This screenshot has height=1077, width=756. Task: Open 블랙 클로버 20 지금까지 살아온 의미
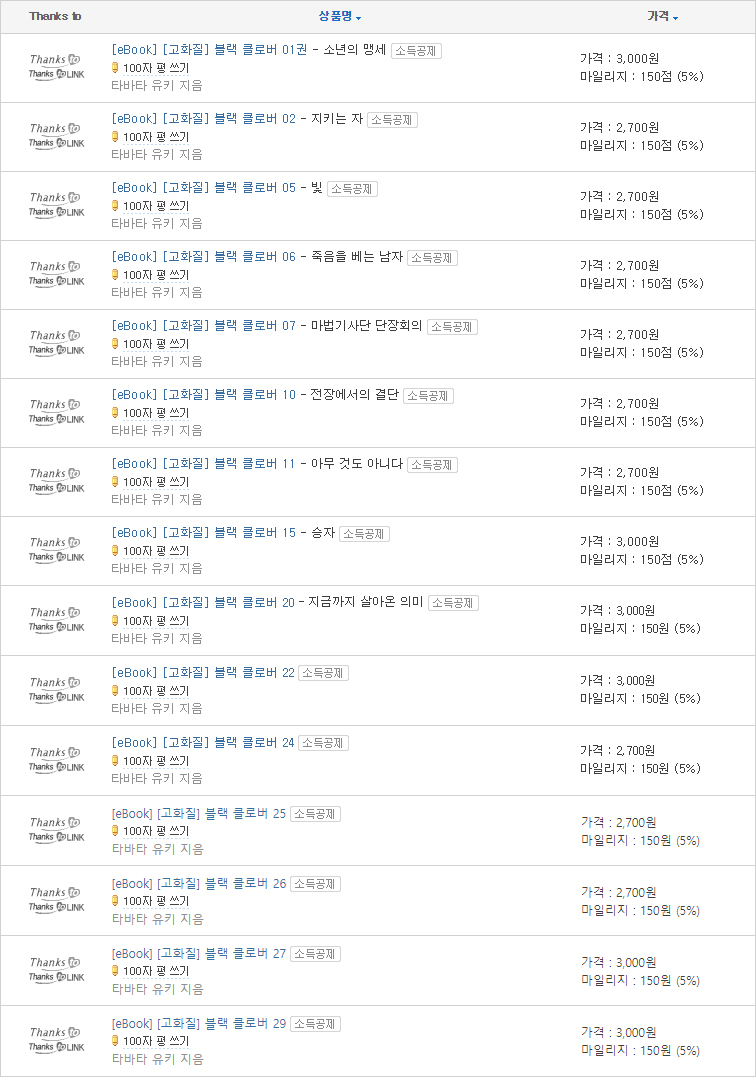click(267, 602)
